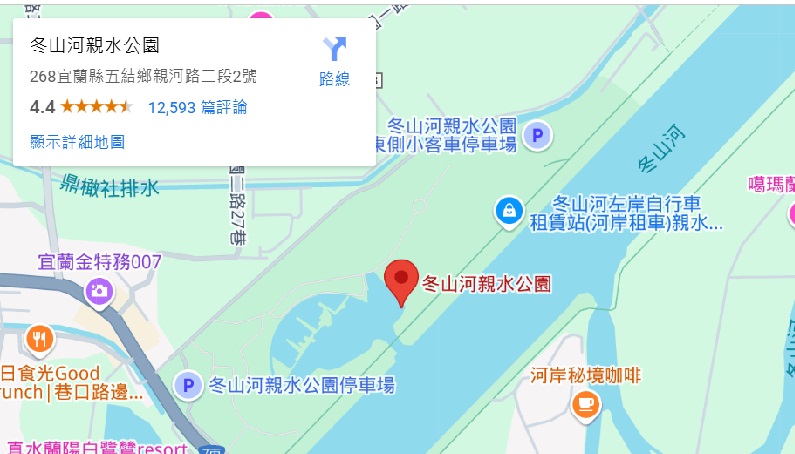Open the 顯示詳細地圖 link
The width and height of the screenshot is (795, 454).
(x=77, y=141)
